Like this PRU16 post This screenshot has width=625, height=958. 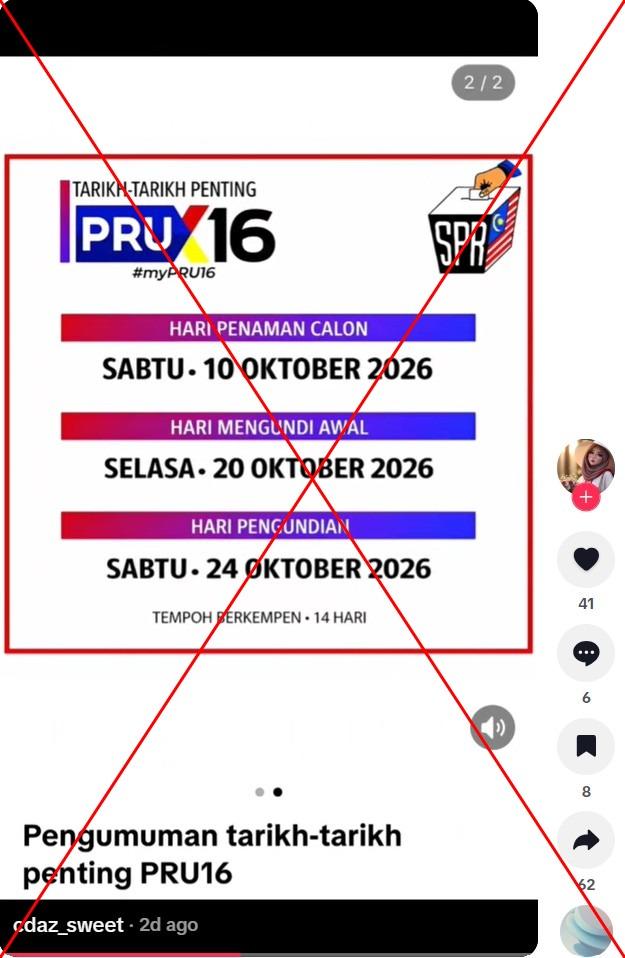coord(586,559)
